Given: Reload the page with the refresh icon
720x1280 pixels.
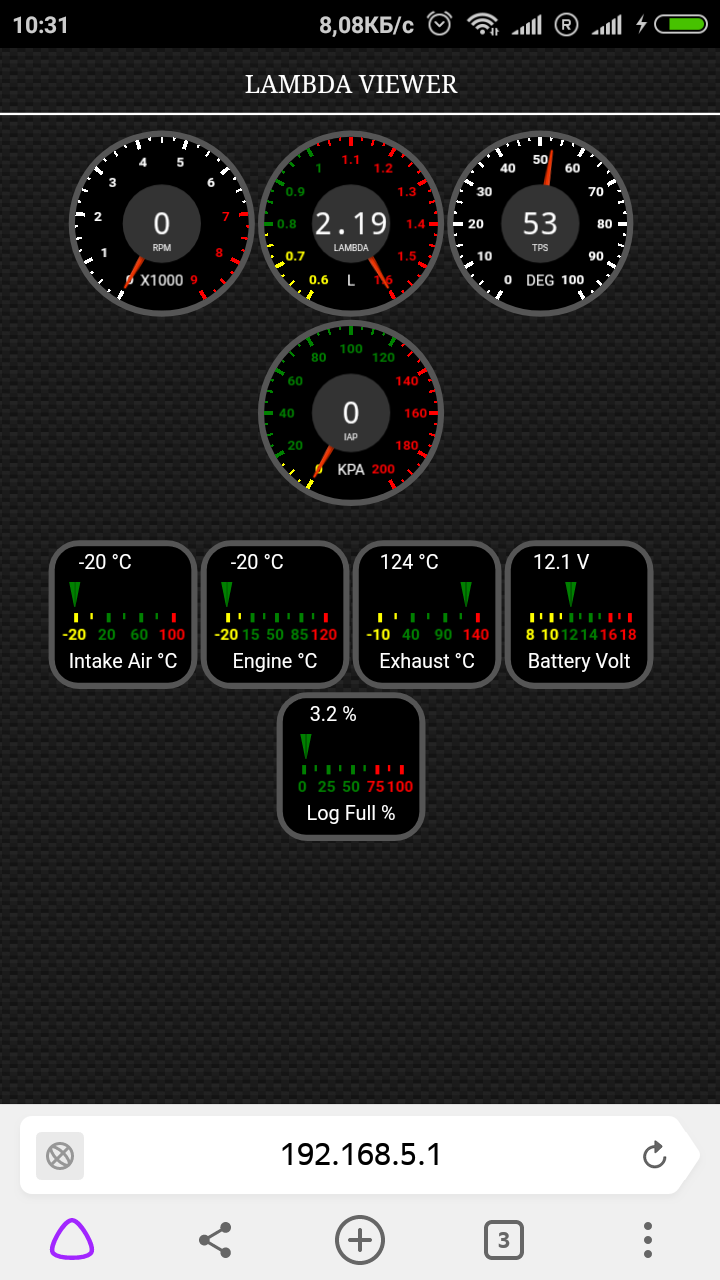Looking at the screenshot, I should pyautogui.click(x=654, y=1156).
